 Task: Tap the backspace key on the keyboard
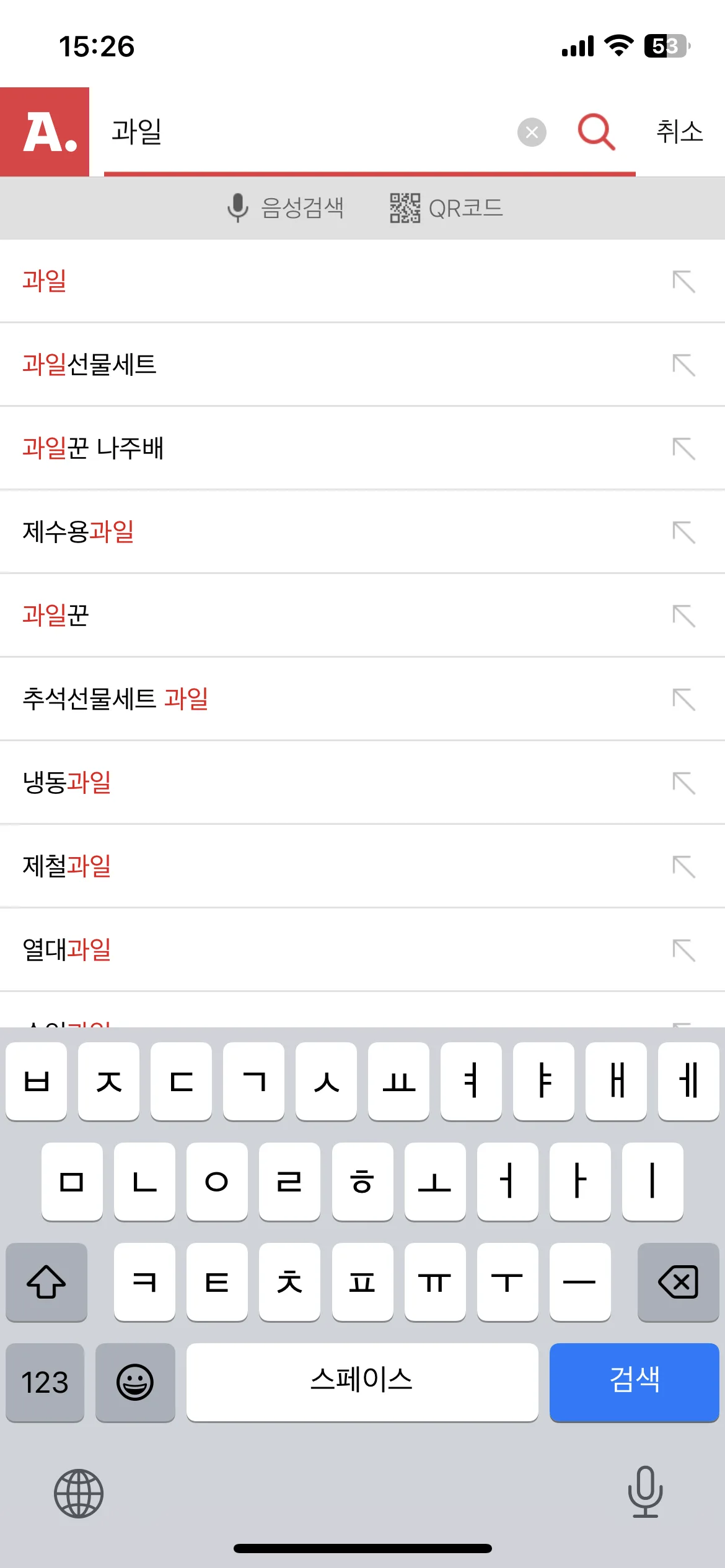678,1281
